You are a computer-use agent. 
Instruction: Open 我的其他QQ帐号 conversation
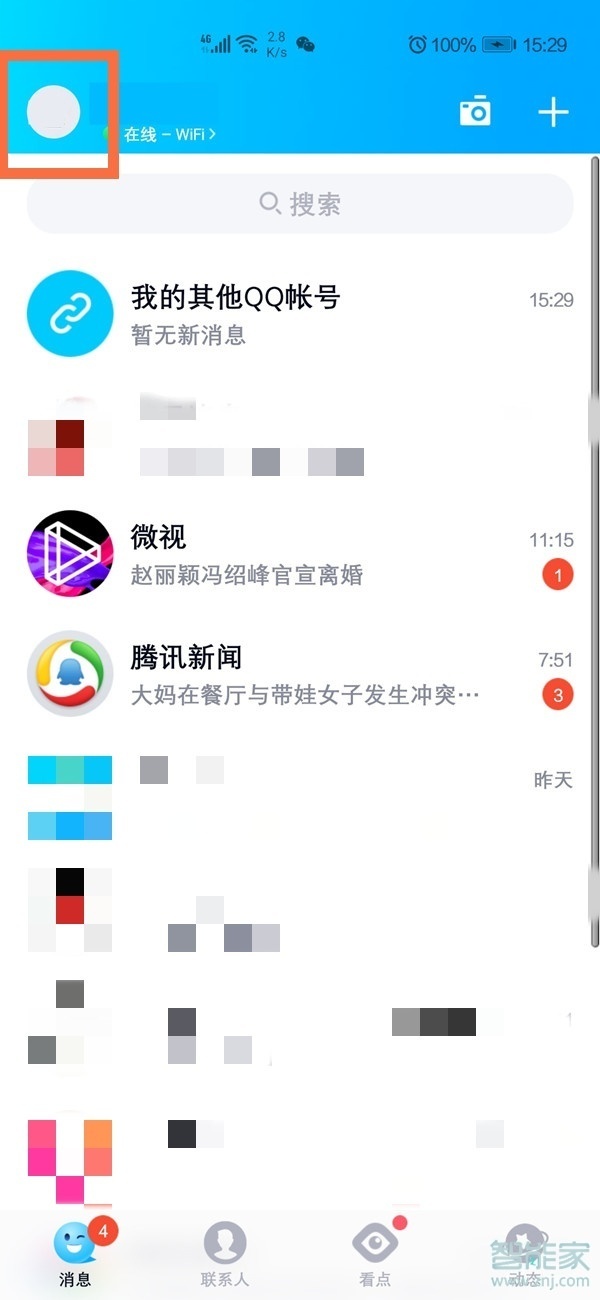pos(300,314)
